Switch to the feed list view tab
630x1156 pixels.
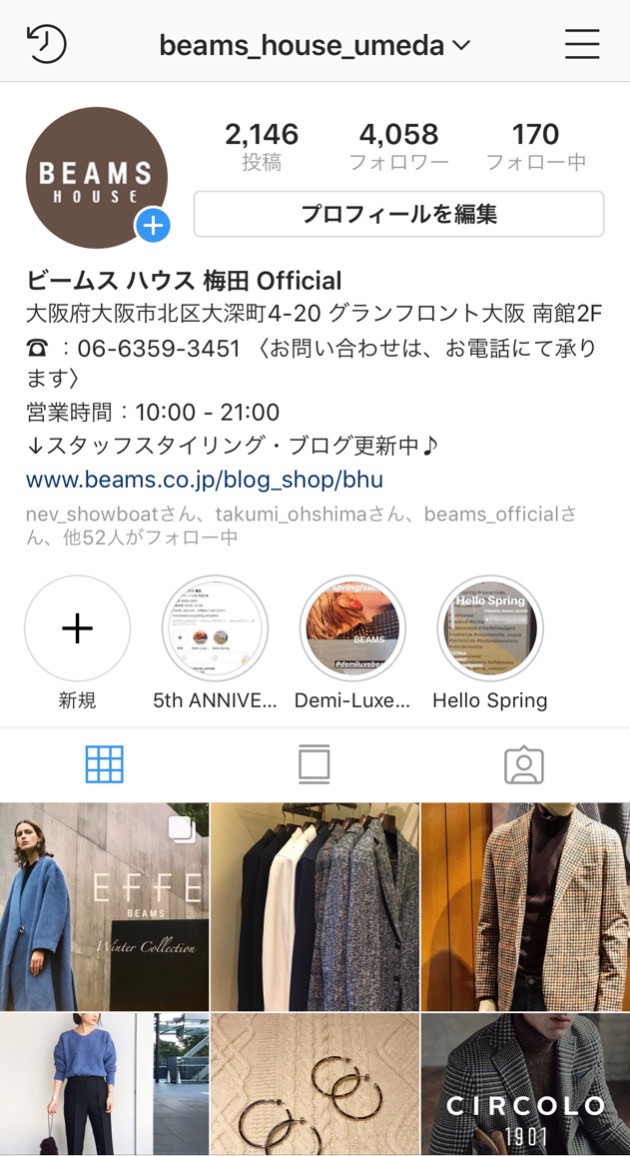(314, 764)
